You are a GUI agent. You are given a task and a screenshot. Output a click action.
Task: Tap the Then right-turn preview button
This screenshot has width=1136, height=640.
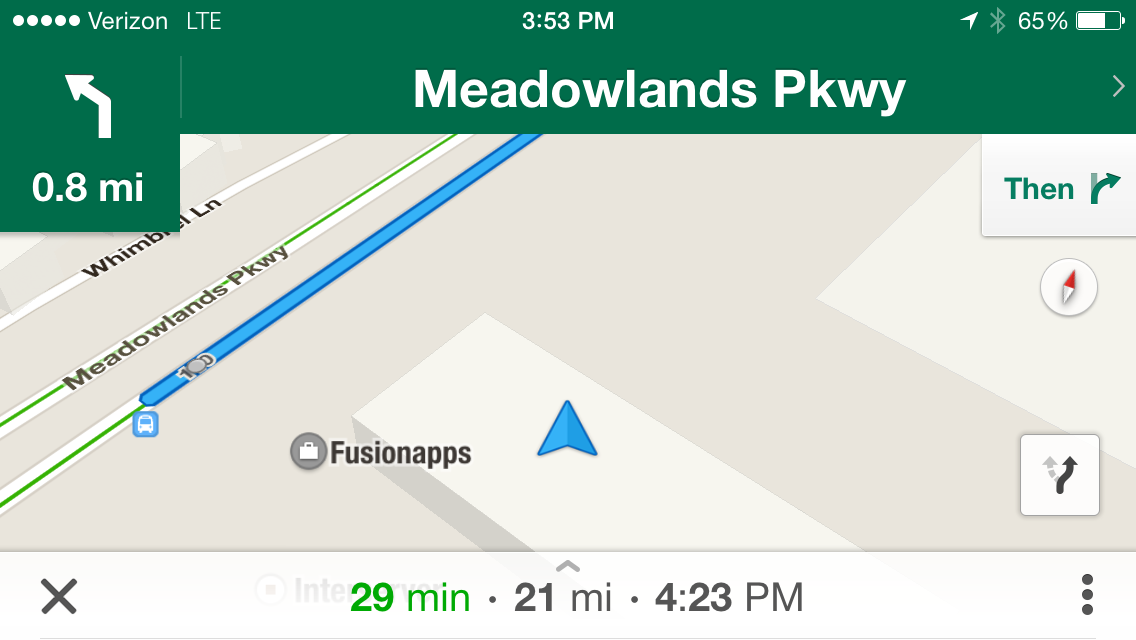point(1060,188)
